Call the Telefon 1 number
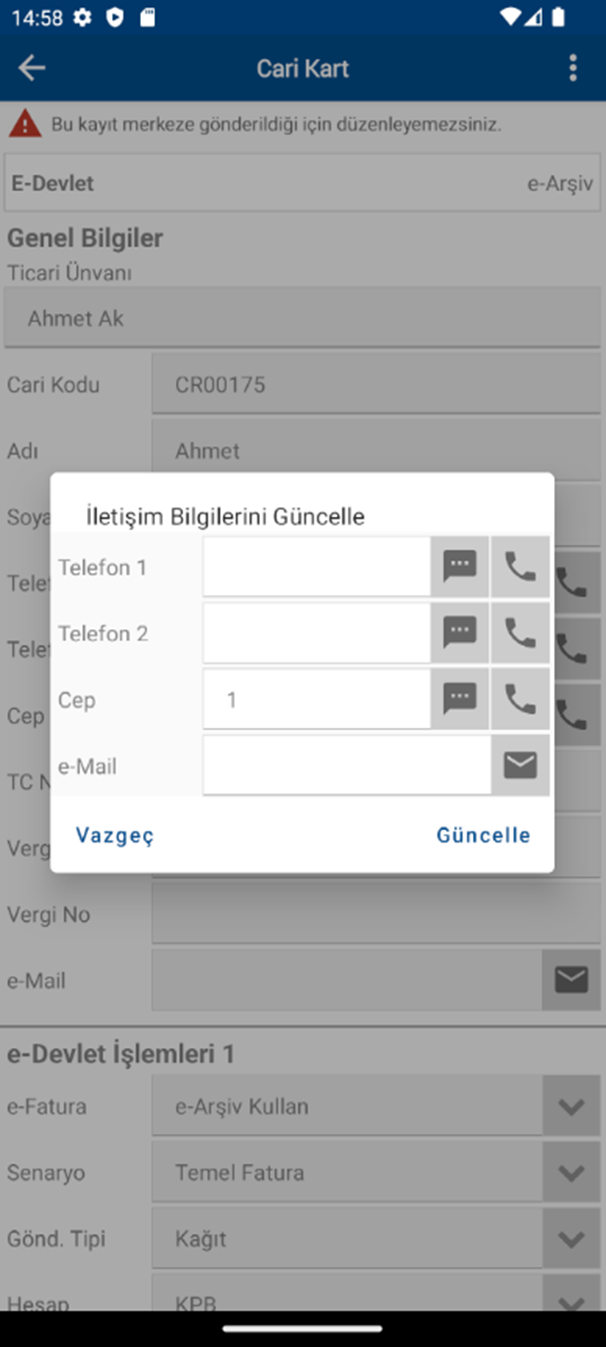The width and height of the screenshot is (606, 1347). point(520,567)
